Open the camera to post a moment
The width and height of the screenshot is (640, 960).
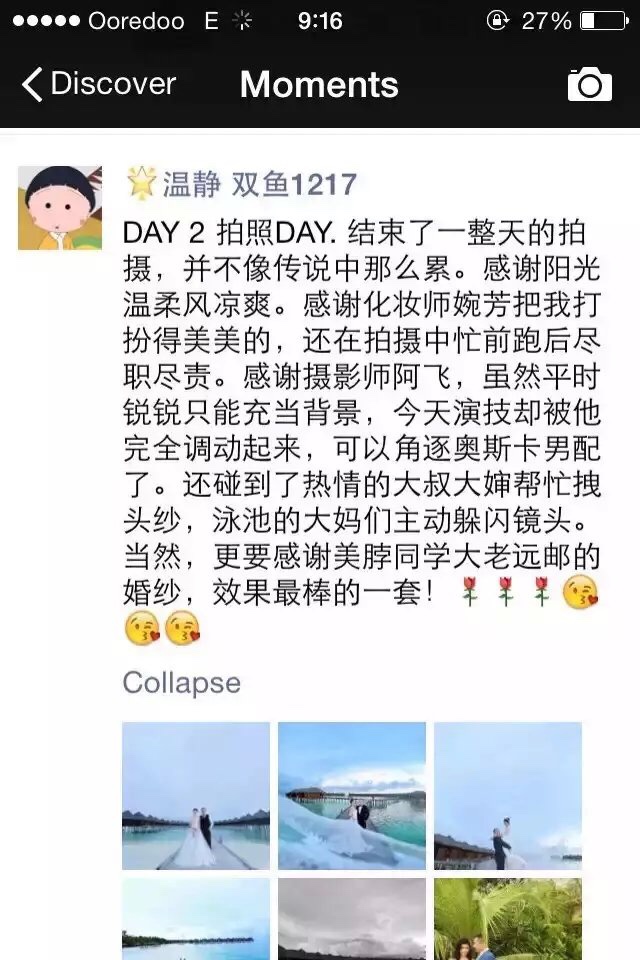(x=589, y=85)
